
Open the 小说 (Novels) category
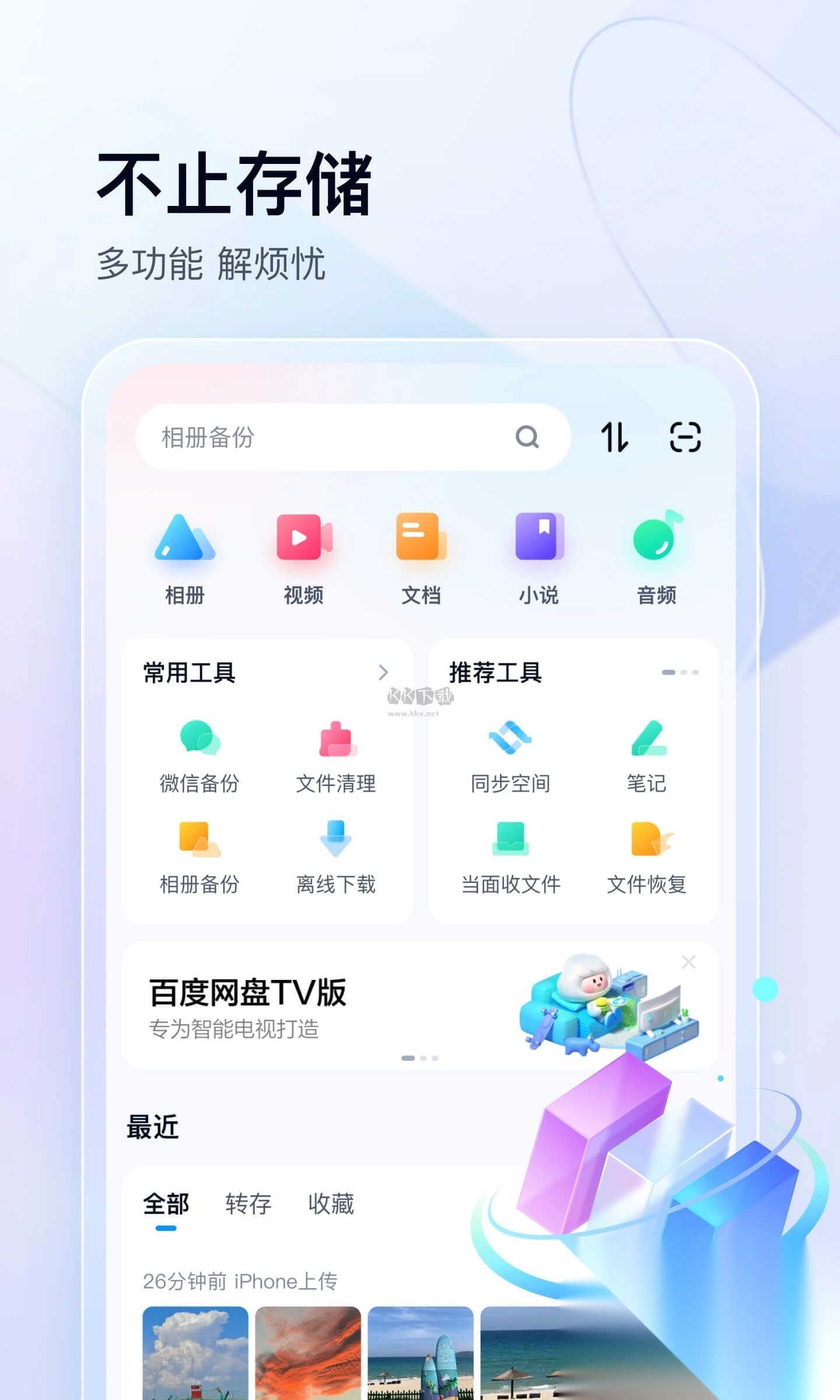pos(538,557)
